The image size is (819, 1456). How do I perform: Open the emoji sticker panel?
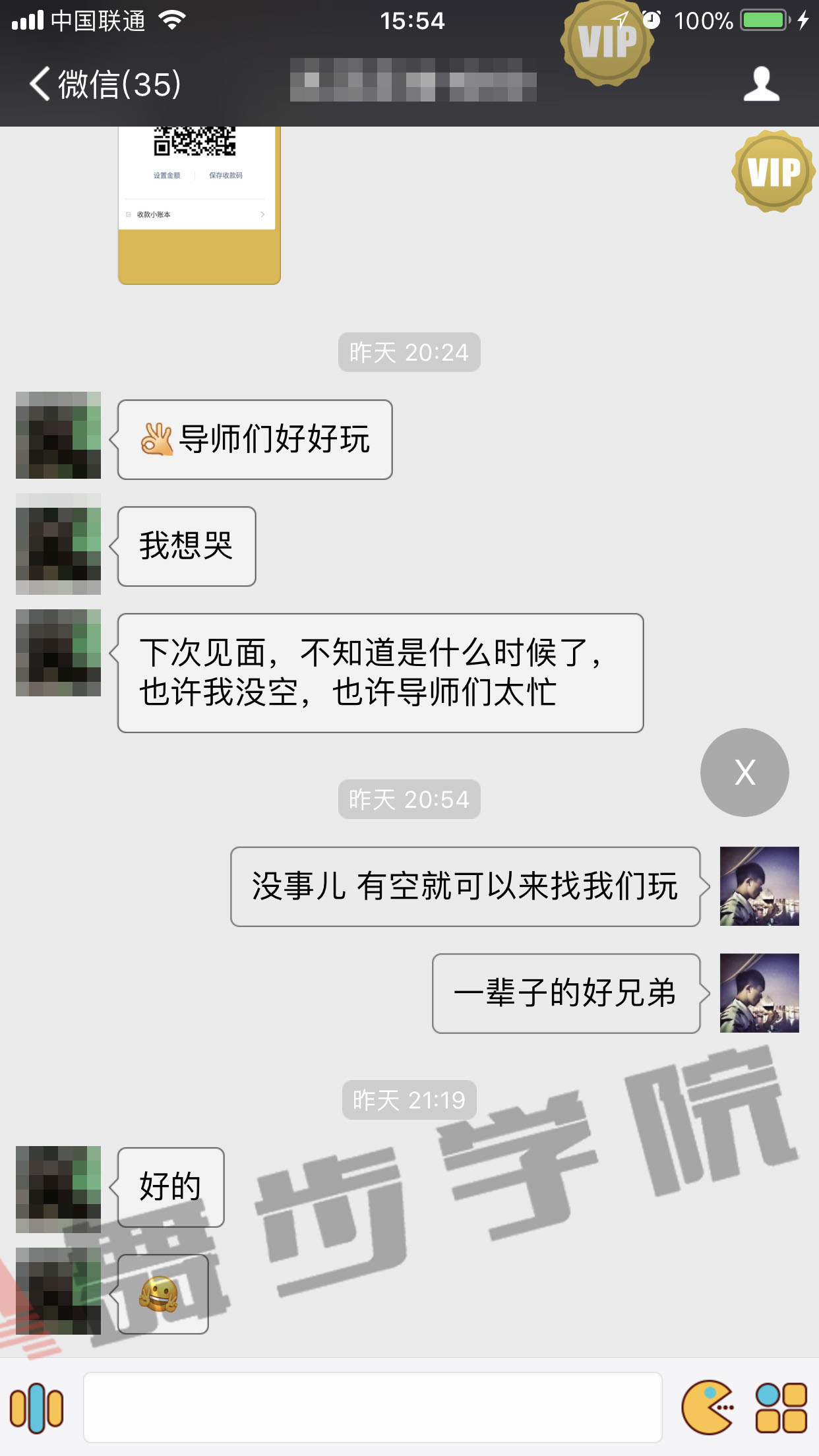tap(708, 1408)
